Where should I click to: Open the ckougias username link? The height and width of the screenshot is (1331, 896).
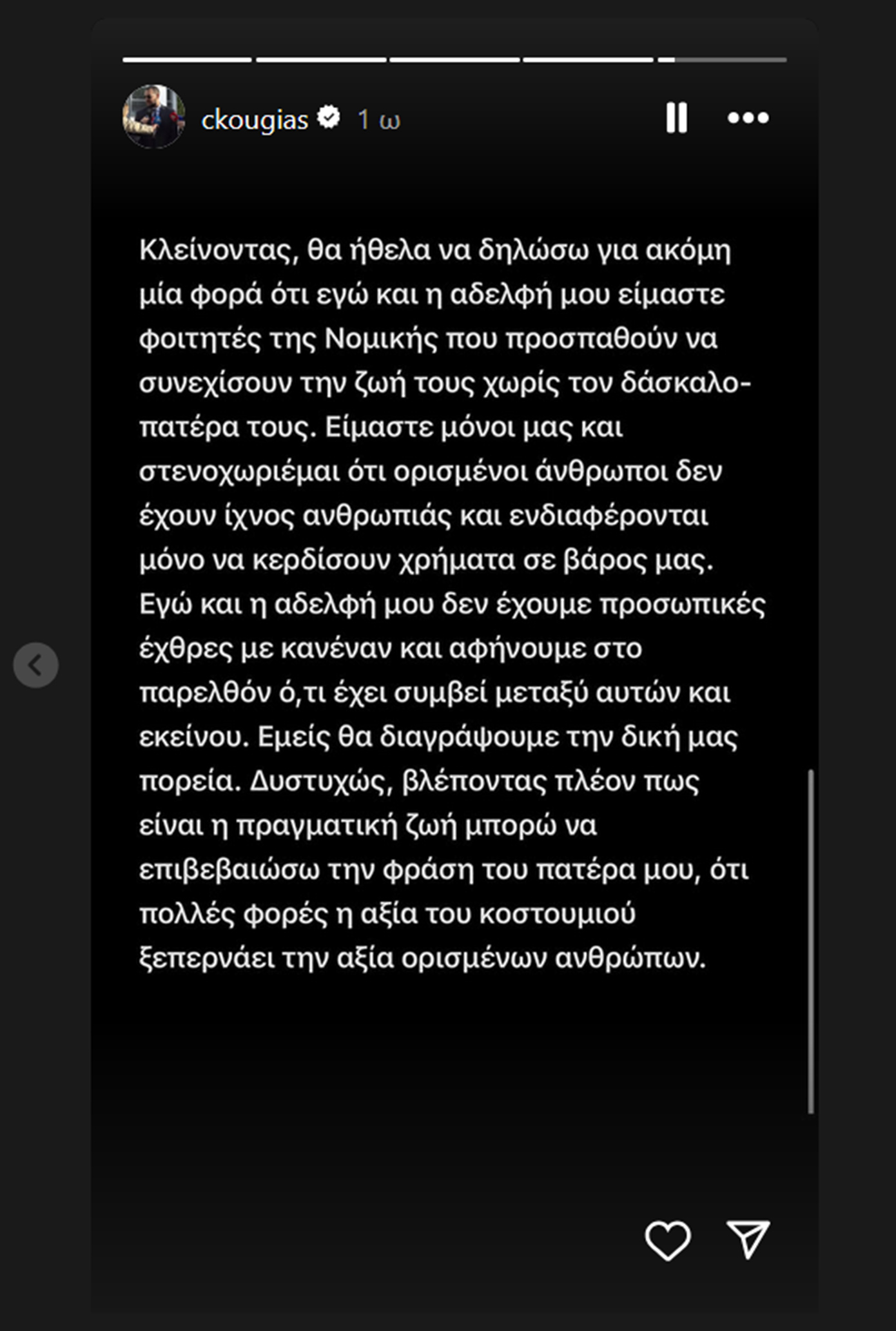click(255, 120)
